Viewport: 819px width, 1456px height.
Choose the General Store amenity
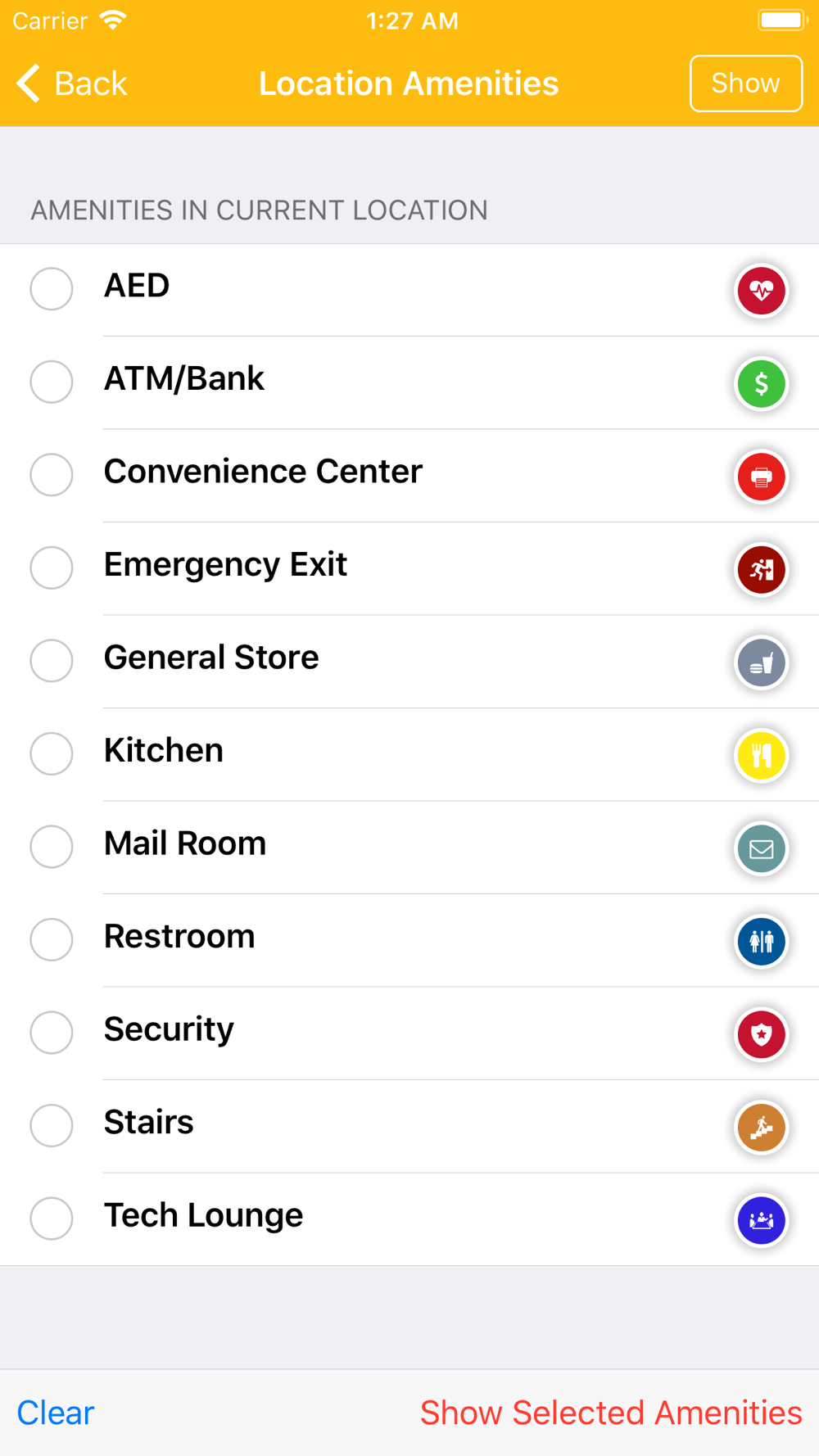(x=409, y=662)
